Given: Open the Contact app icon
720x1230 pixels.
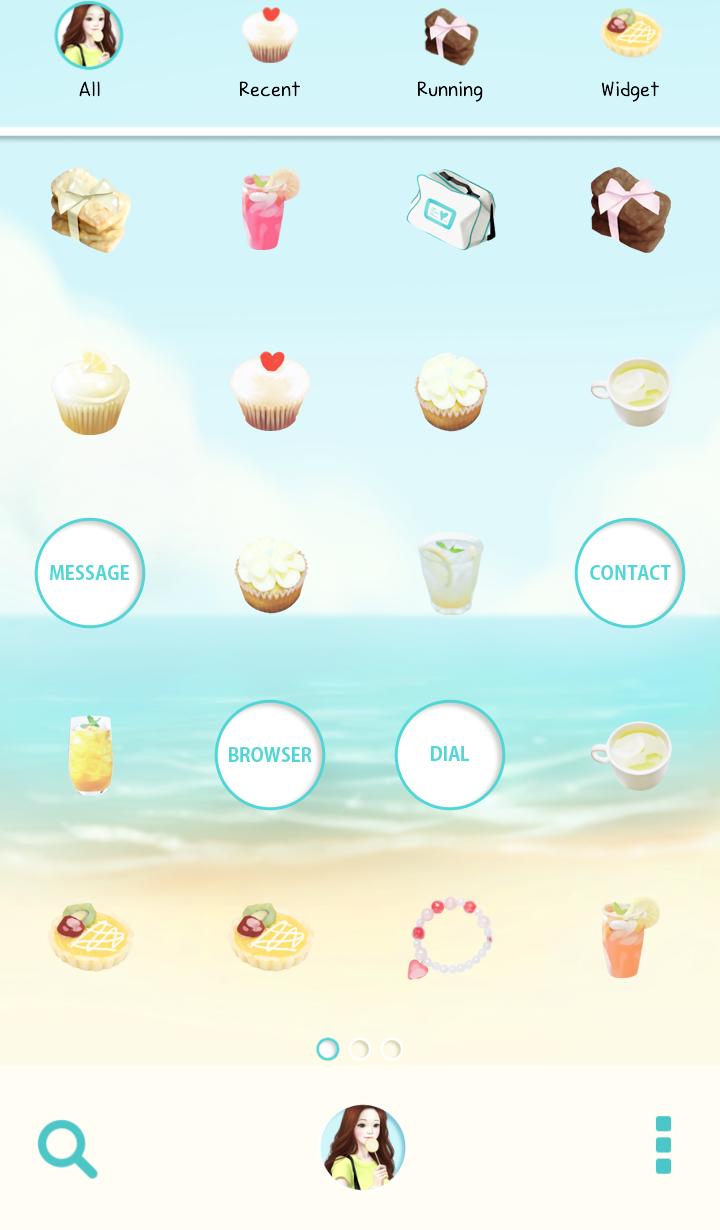Looking at the screenshot, I should click(x=630, y=572).
